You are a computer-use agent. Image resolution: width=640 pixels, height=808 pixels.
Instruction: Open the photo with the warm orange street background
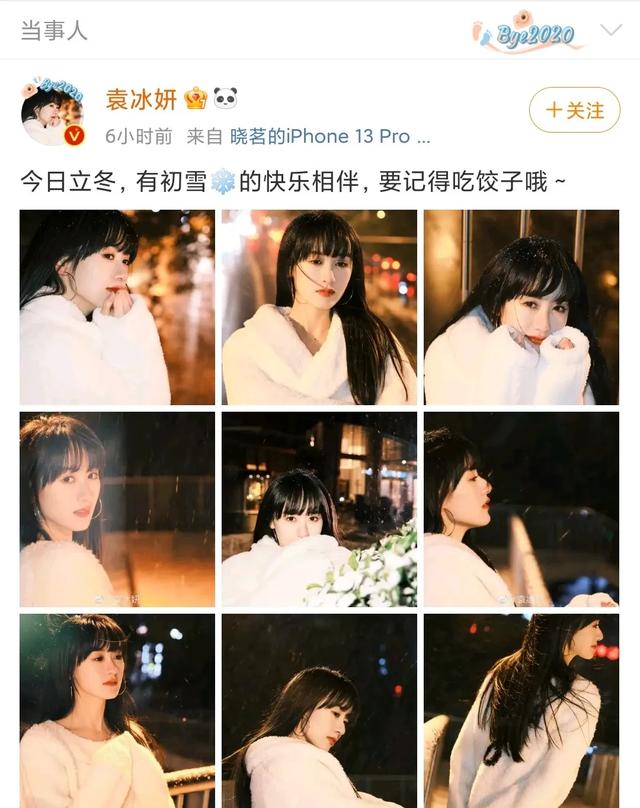(117, 307)
